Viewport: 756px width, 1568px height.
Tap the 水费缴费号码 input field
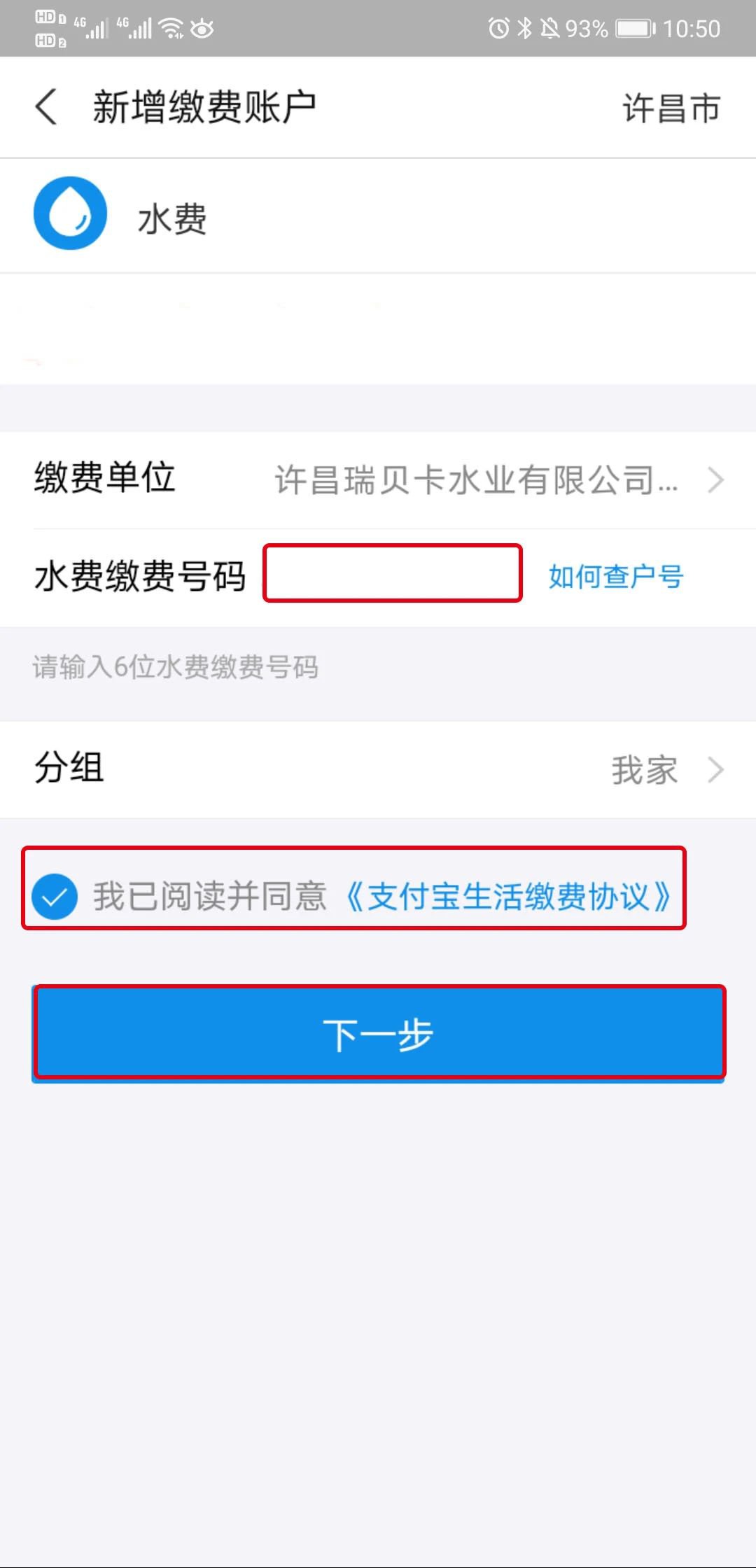(393, 573)
